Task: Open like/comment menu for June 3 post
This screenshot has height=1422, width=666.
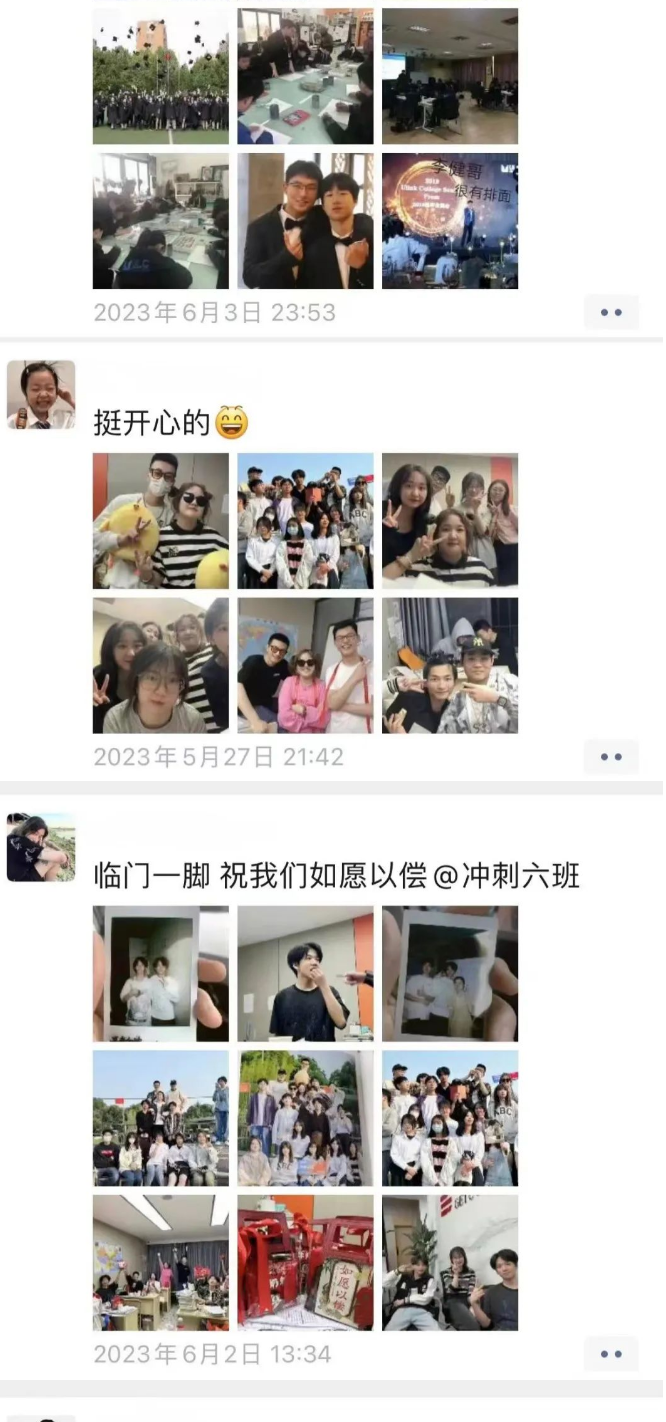Action: coord(611,312)
